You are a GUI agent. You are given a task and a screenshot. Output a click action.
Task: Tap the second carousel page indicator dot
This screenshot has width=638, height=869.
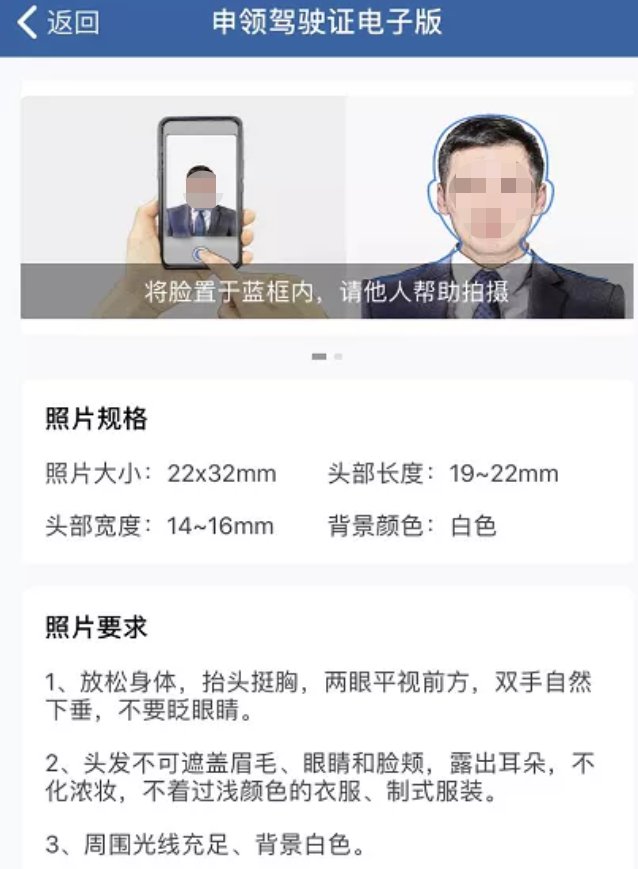point(338,356)
